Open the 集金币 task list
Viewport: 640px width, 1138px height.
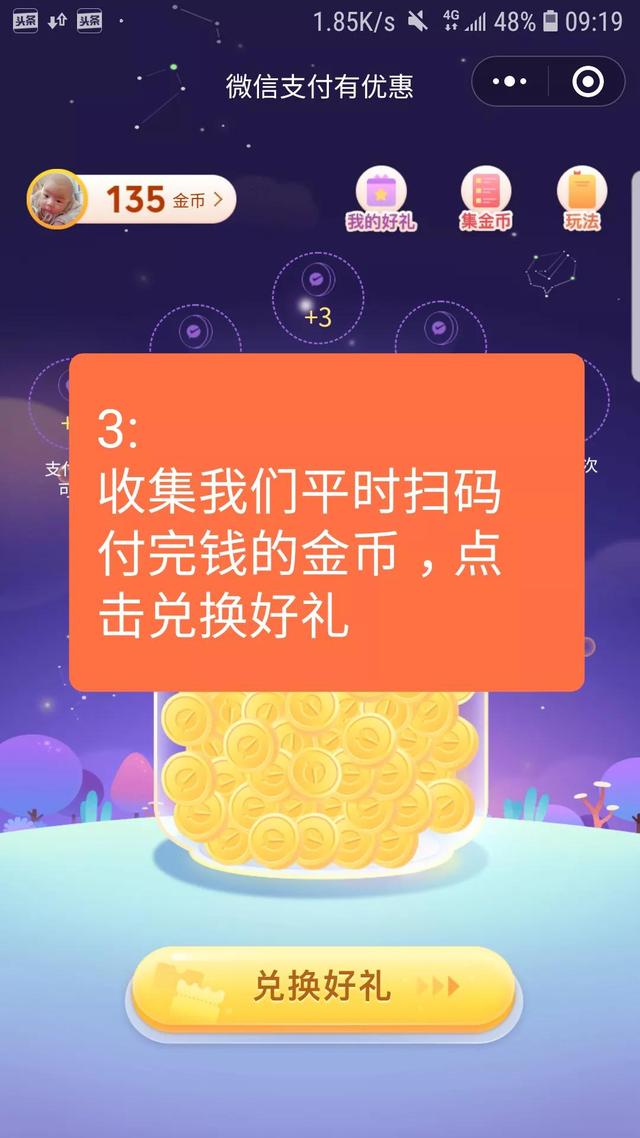(485, 200)
